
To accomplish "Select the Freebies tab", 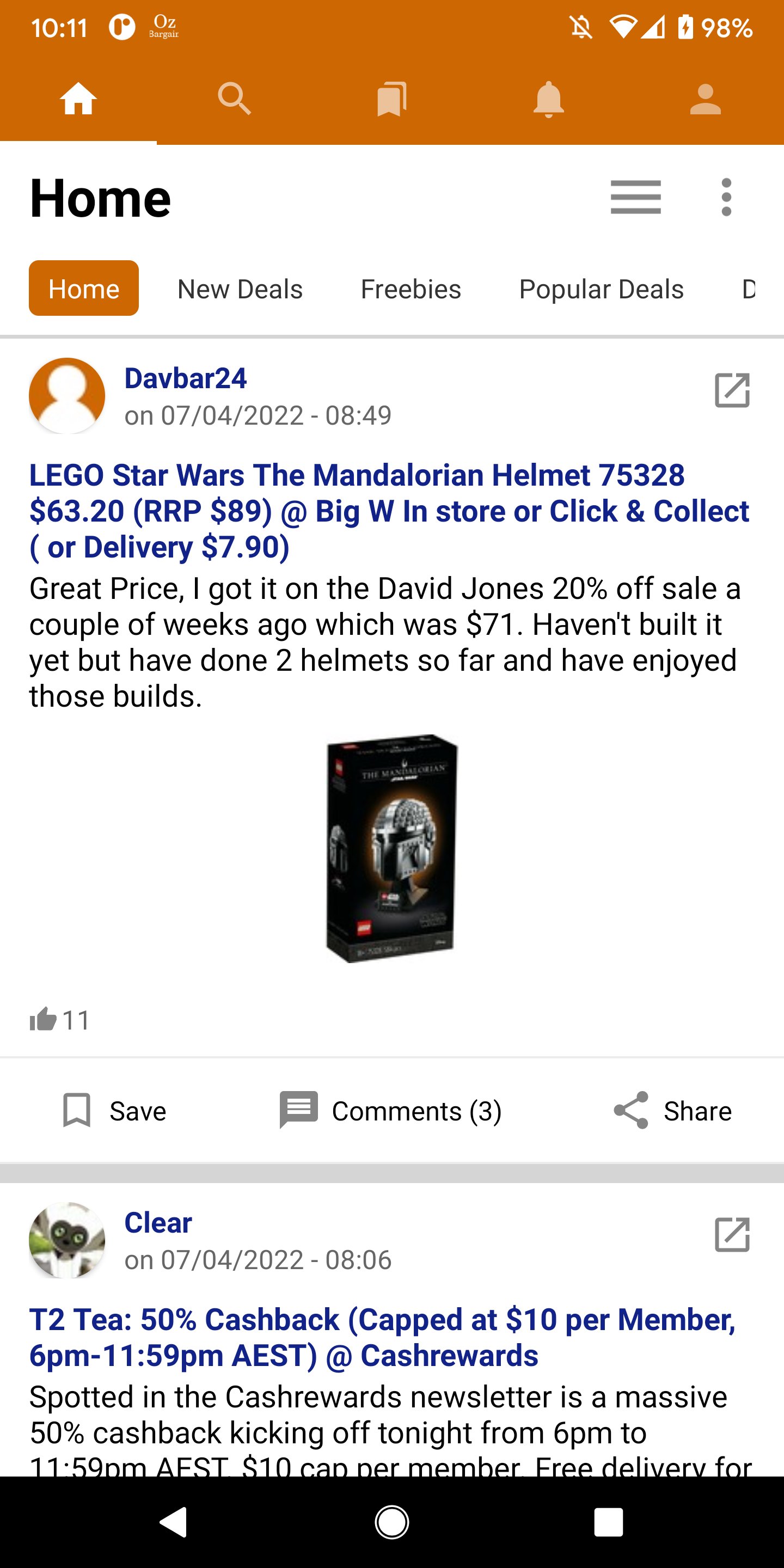I will point(411,289).
